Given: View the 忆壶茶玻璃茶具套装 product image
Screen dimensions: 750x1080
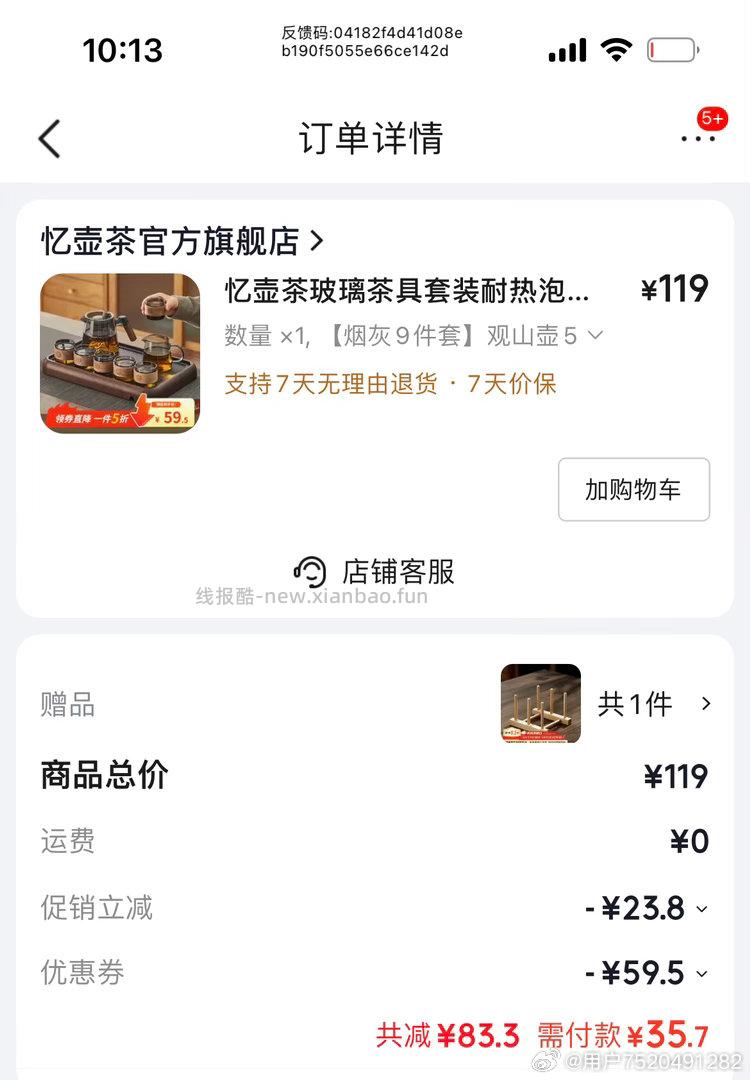Looking at the screenshot, I should point(120,353).
